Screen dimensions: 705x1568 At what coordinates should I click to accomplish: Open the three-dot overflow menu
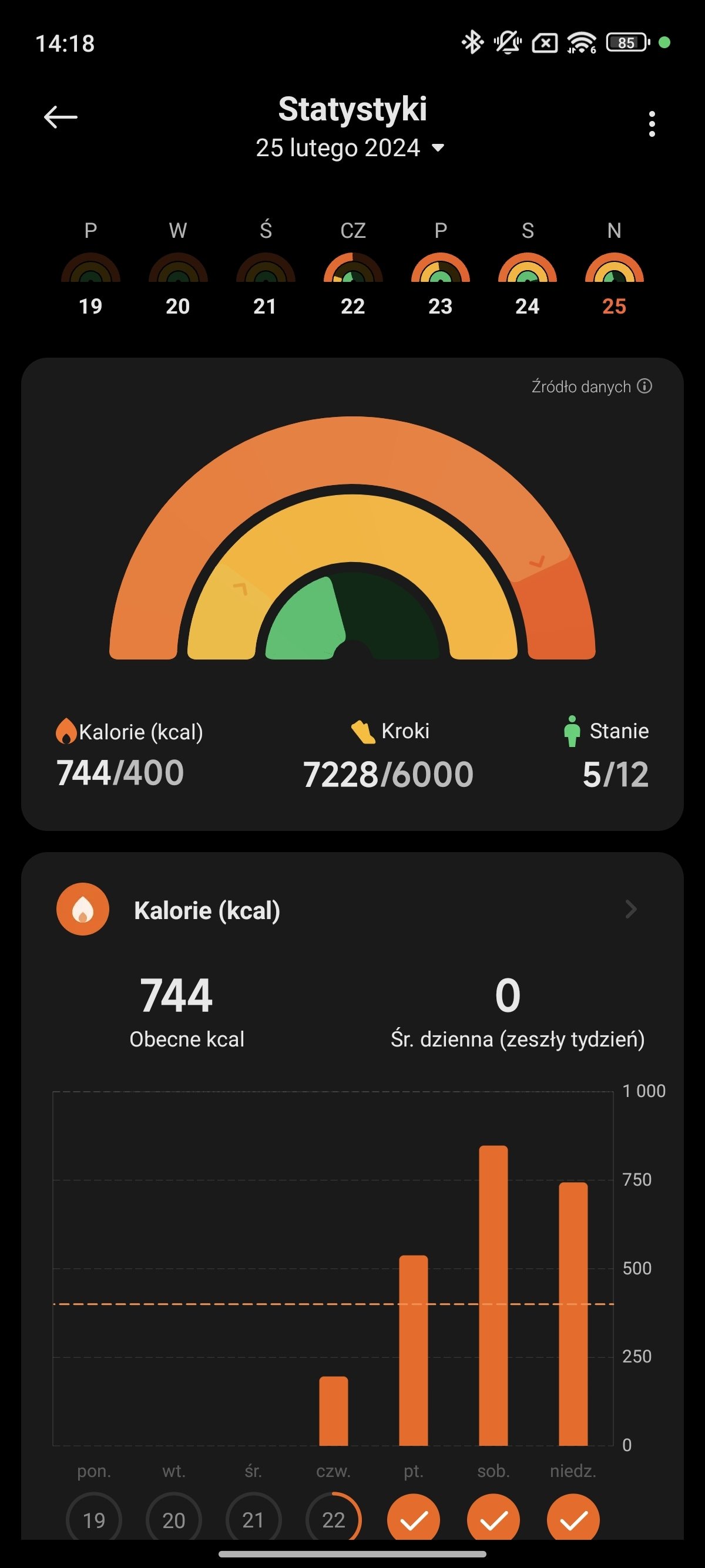tap(652, 123)
